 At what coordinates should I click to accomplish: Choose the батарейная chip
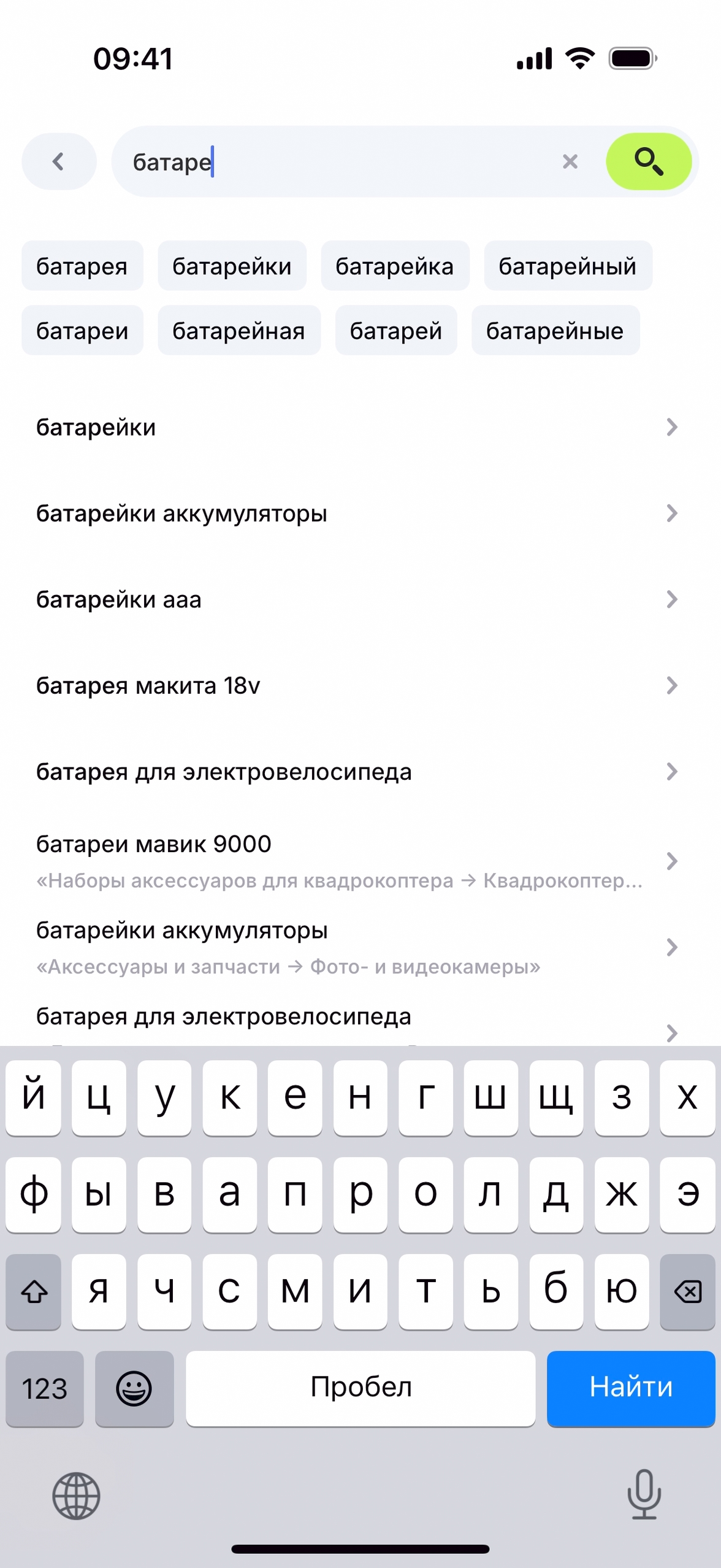pos(238,331)
